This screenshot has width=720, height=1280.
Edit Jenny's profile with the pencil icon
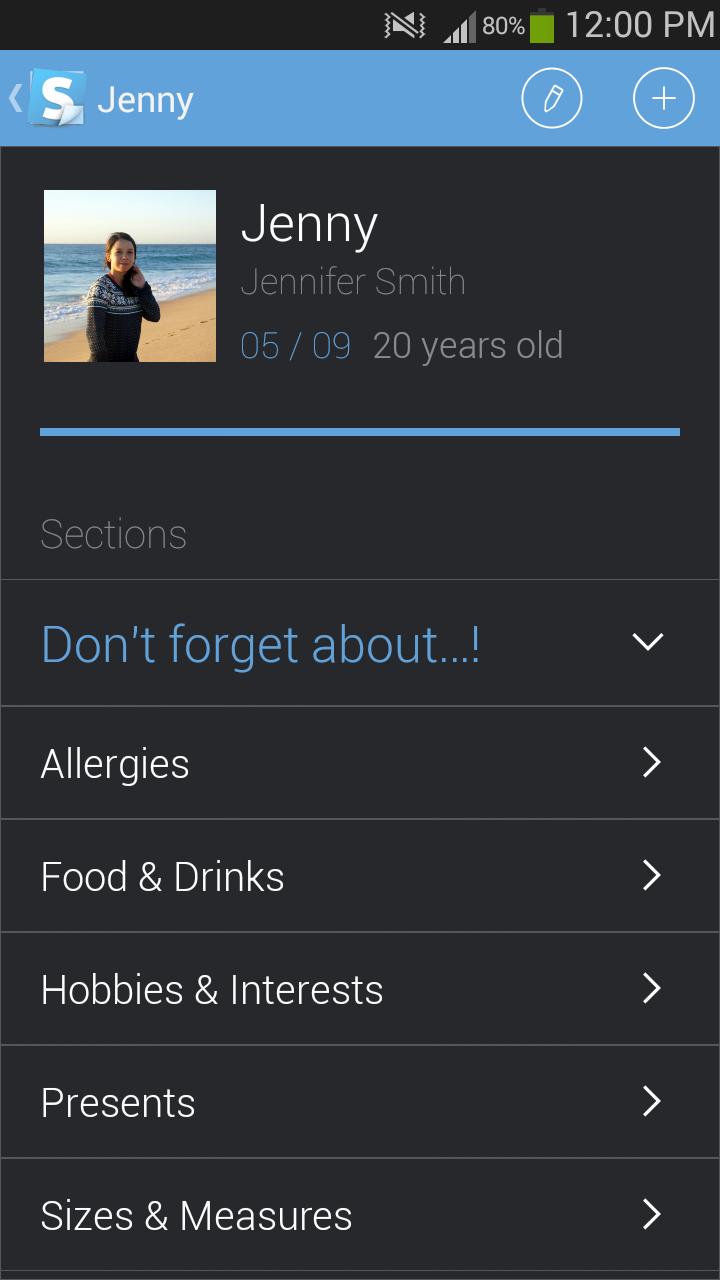point(552,99)
